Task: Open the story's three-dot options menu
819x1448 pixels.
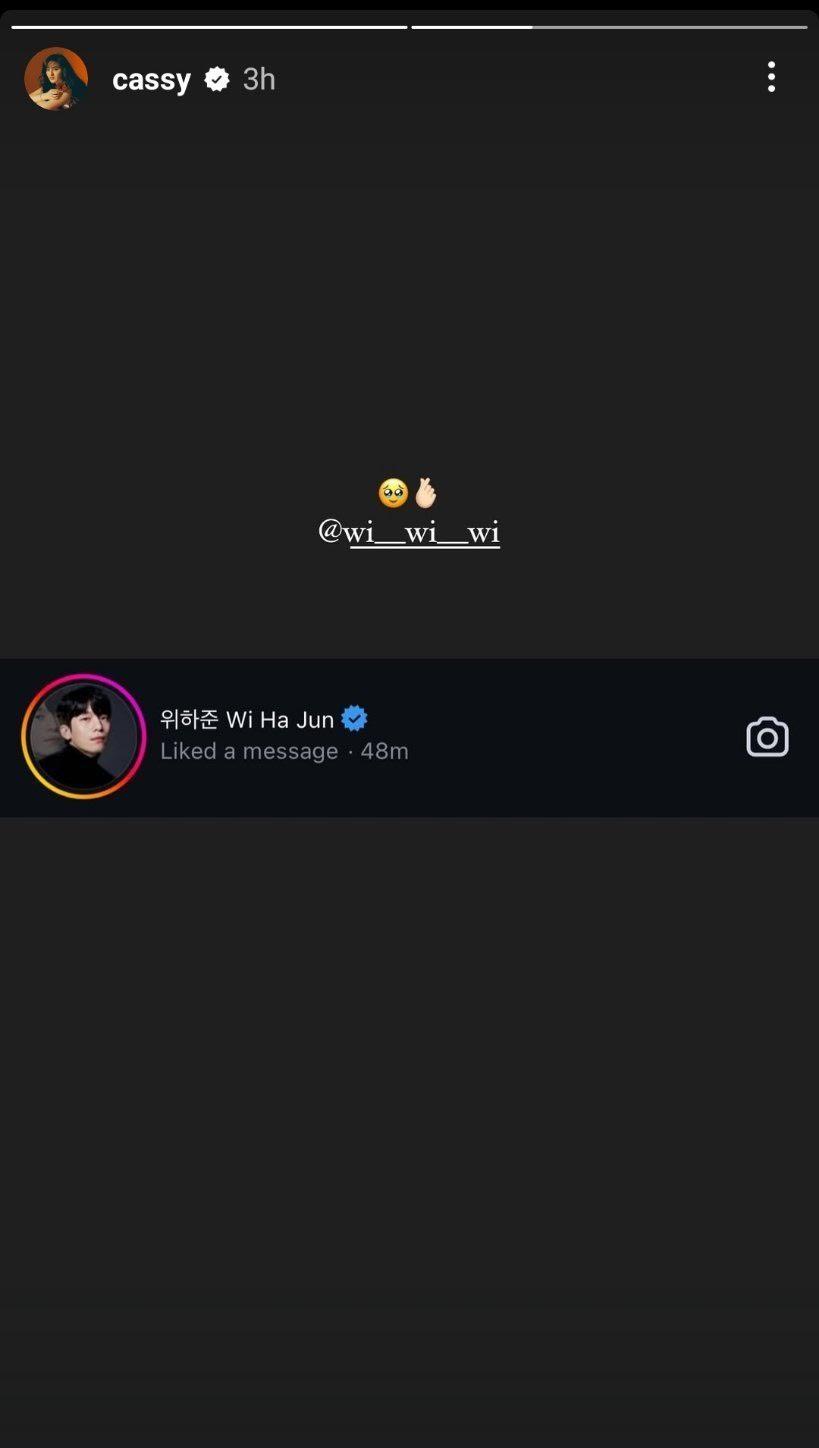Action: coord(771,77)
